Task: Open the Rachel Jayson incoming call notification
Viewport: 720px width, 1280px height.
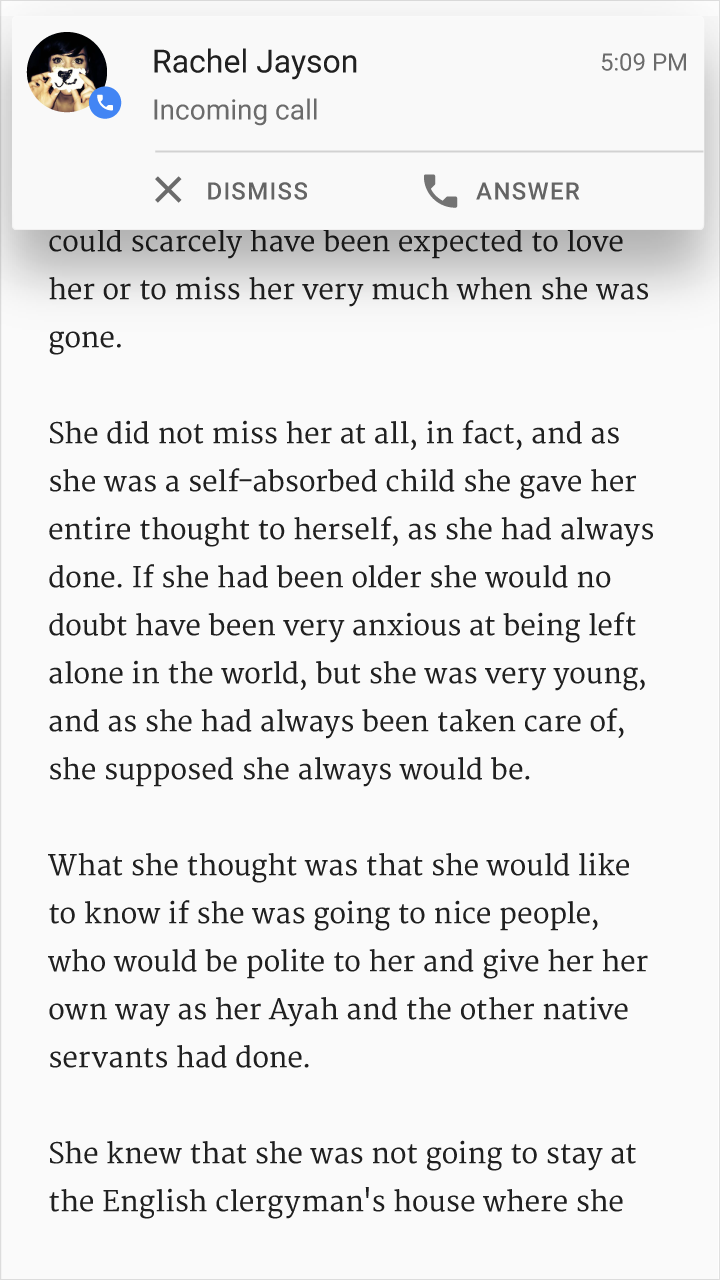Action: [358, 84]
